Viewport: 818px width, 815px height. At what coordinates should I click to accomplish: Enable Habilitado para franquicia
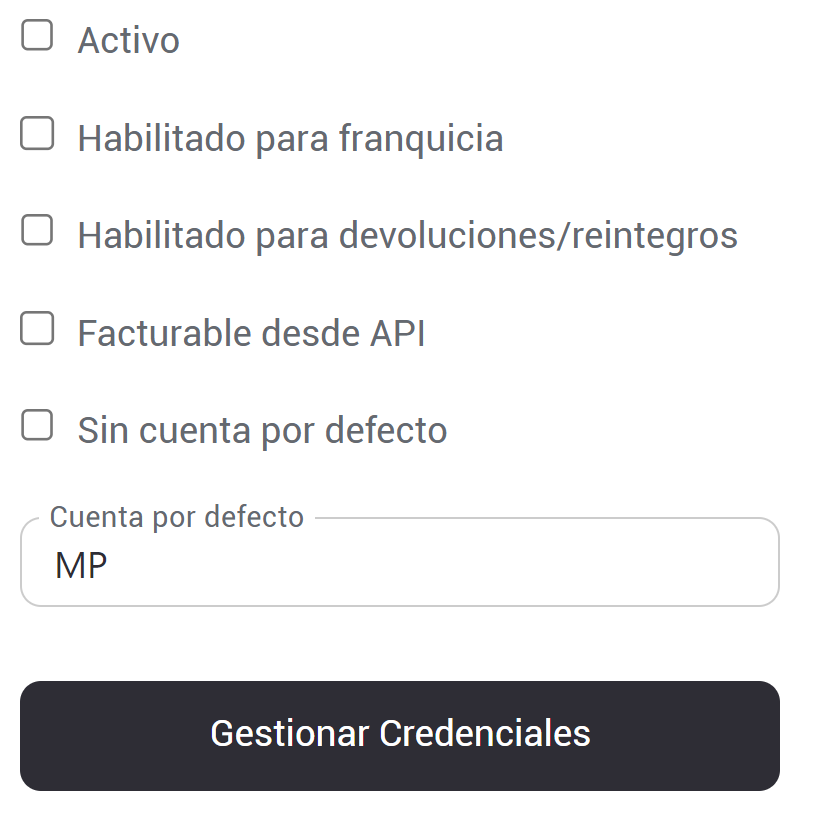(x=37, y=134)
